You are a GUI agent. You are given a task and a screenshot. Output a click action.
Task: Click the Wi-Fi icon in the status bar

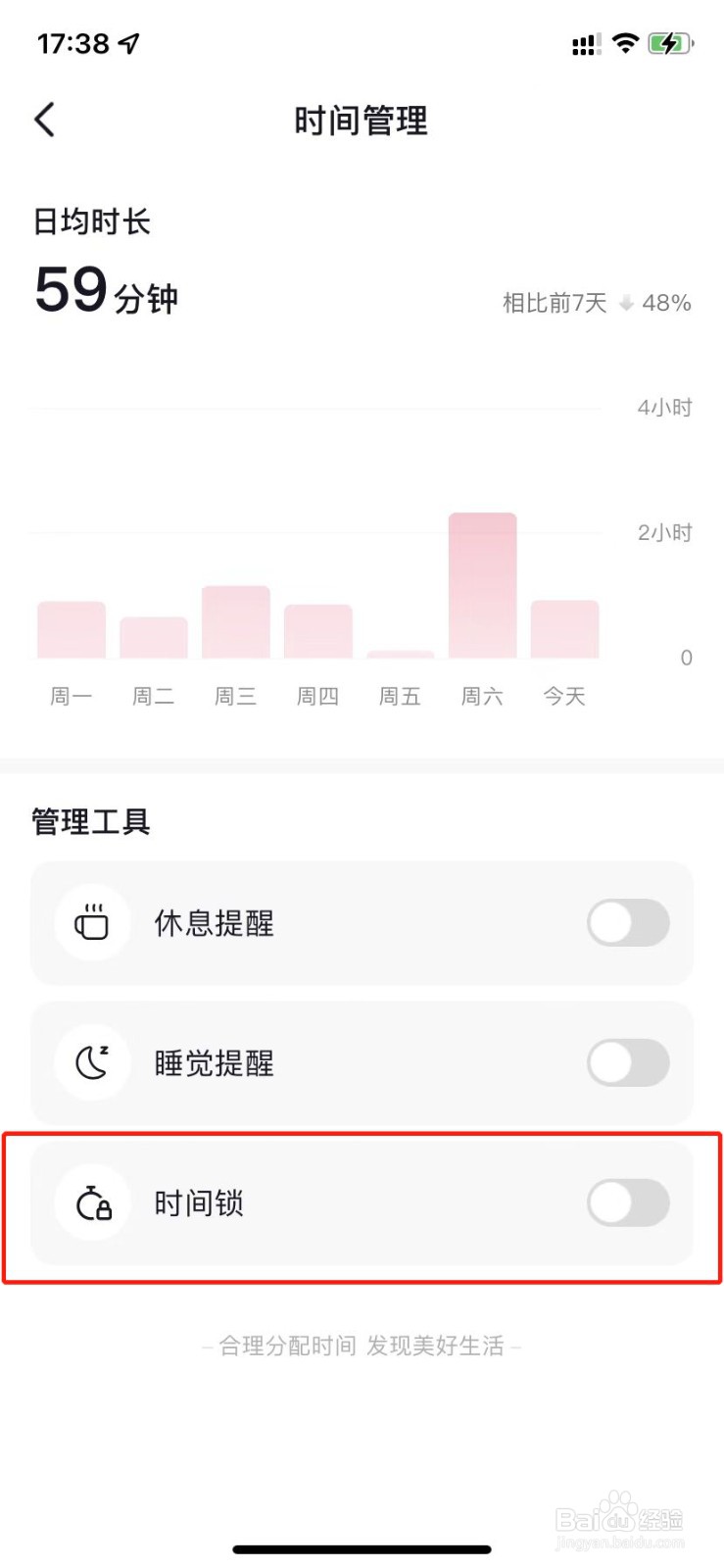click(625, 43)
